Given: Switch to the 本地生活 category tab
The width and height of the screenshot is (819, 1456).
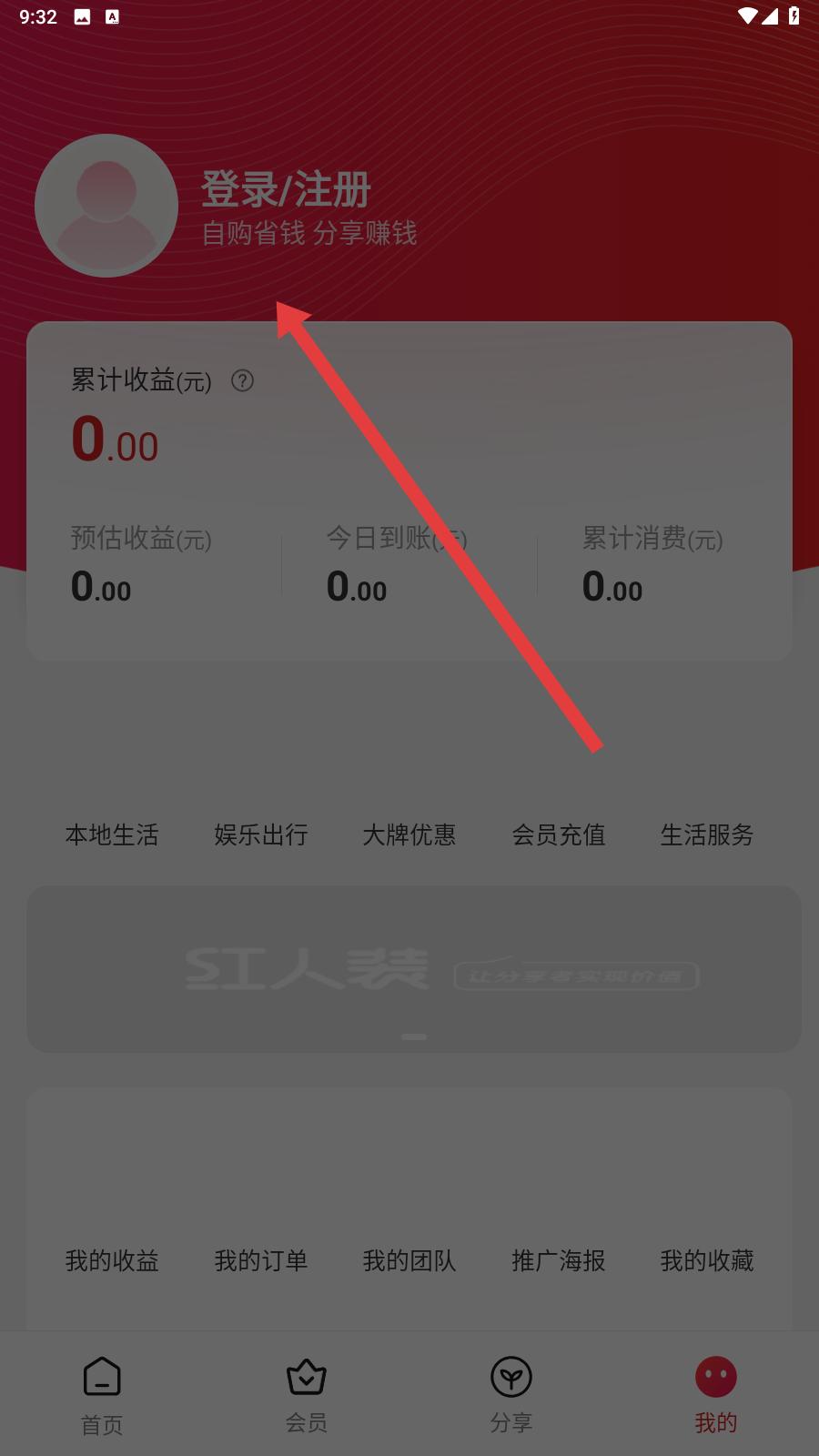Looking at the screenshot, I should coord(112,834).
